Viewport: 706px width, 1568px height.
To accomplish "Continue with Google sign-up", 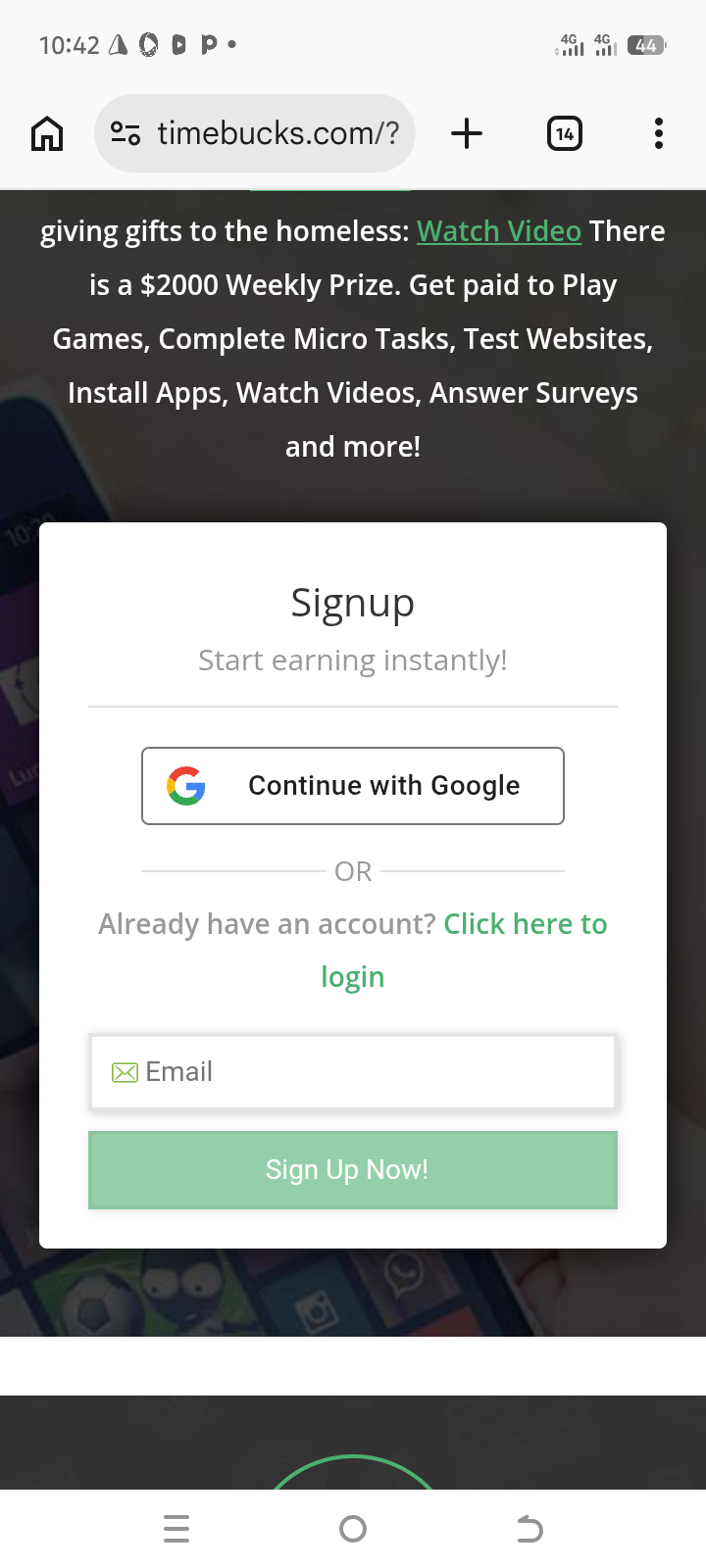I will click(353, 786).
